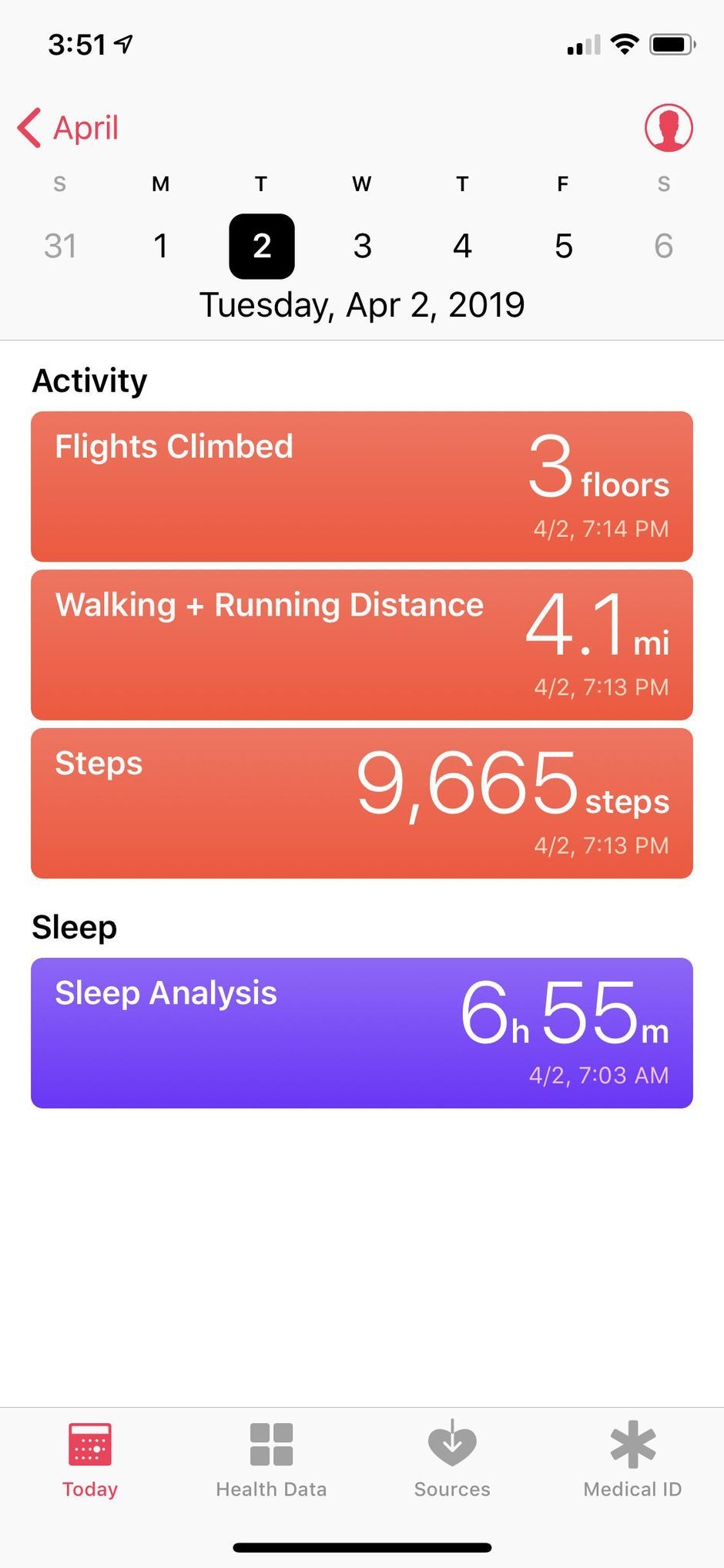Switch to the Health Data tab

click(271, 1460)
